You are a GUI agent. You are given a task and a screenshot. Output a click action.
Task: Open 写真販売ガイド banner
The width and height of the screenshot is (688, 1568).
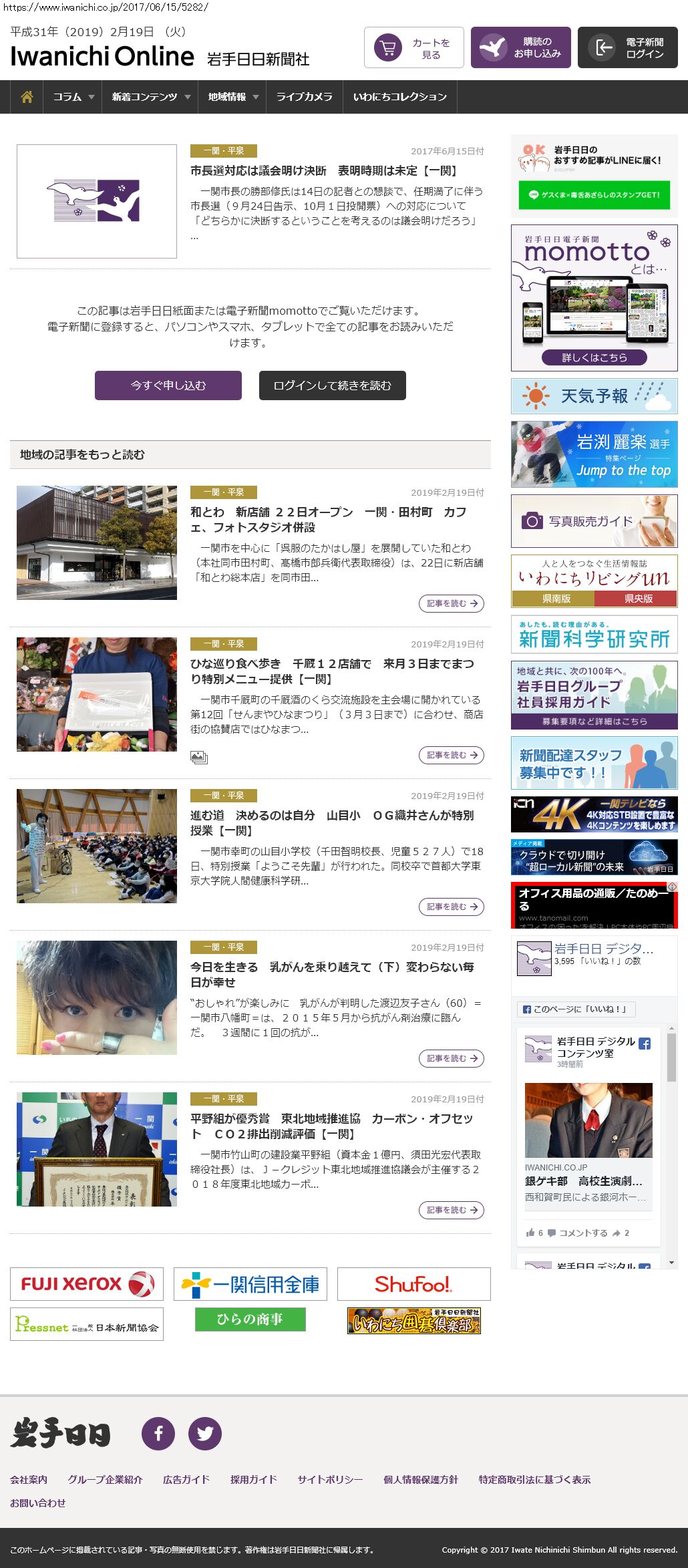(594, 521)
